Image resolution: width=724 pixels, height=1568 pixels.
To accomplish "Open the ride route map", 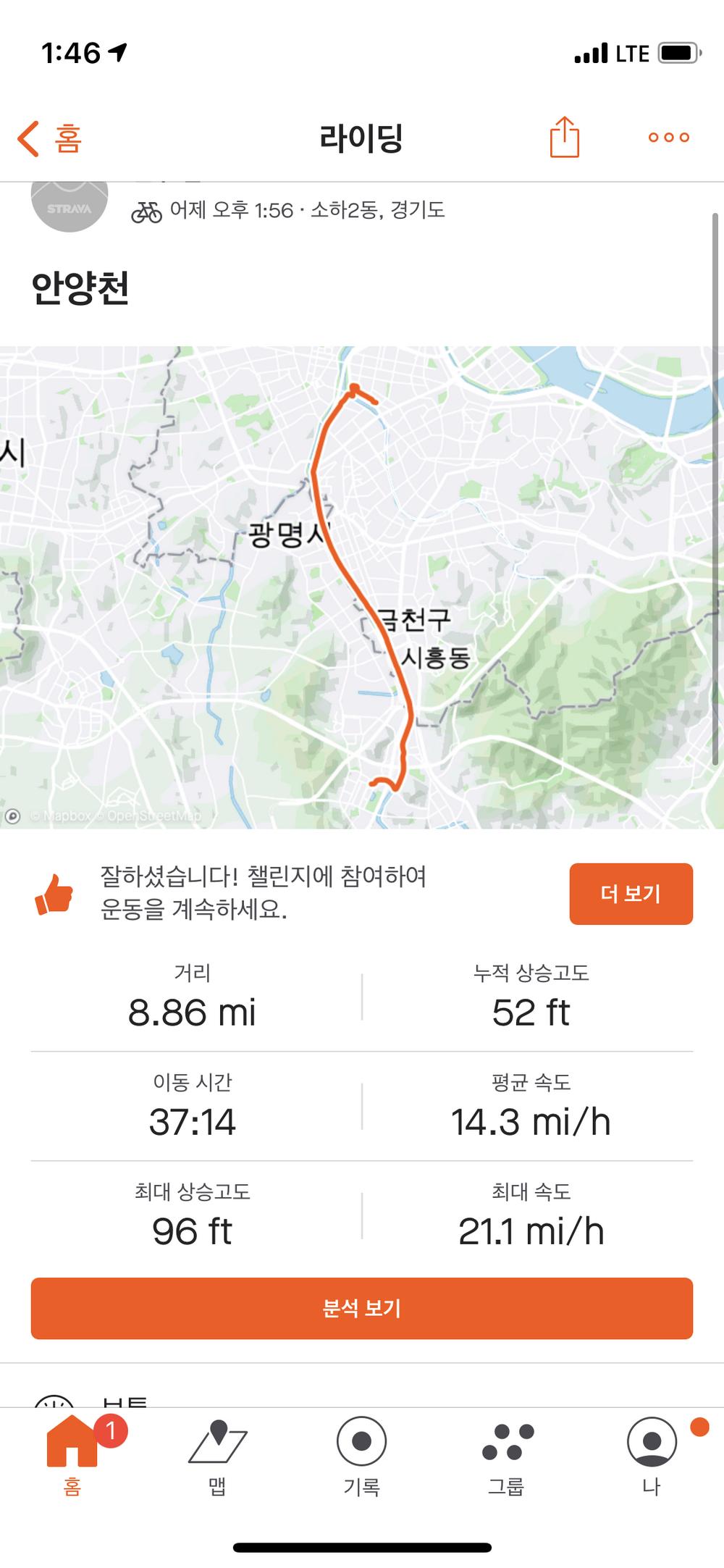I will [x=362, y=587].
